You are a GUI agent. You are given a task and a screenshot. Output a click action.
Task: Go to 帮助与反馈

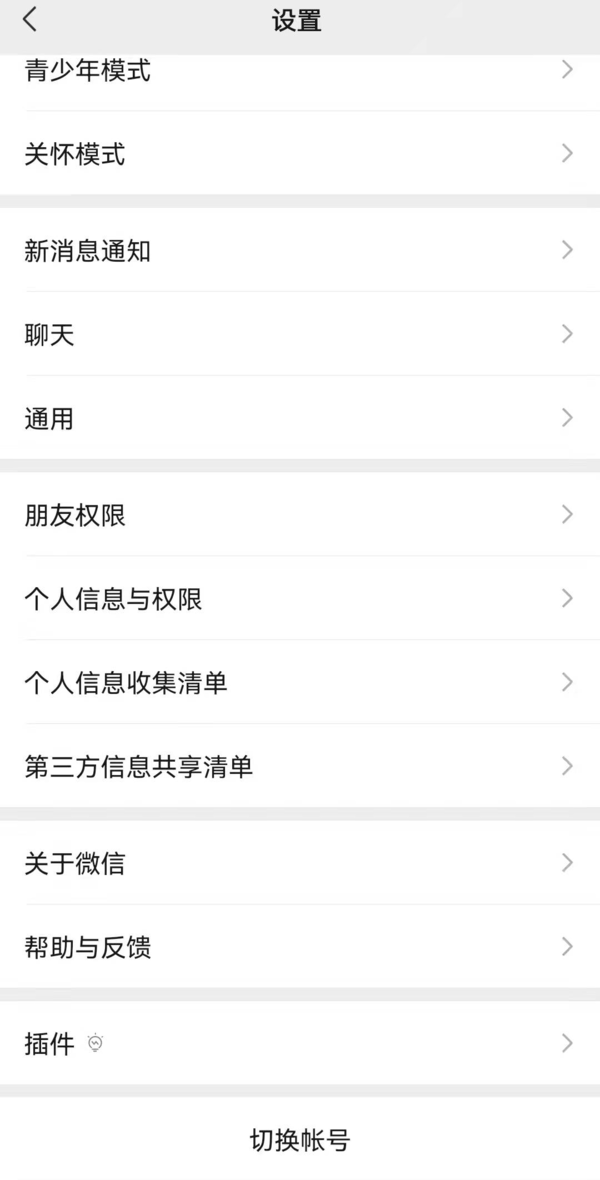(x=300, y=947)
